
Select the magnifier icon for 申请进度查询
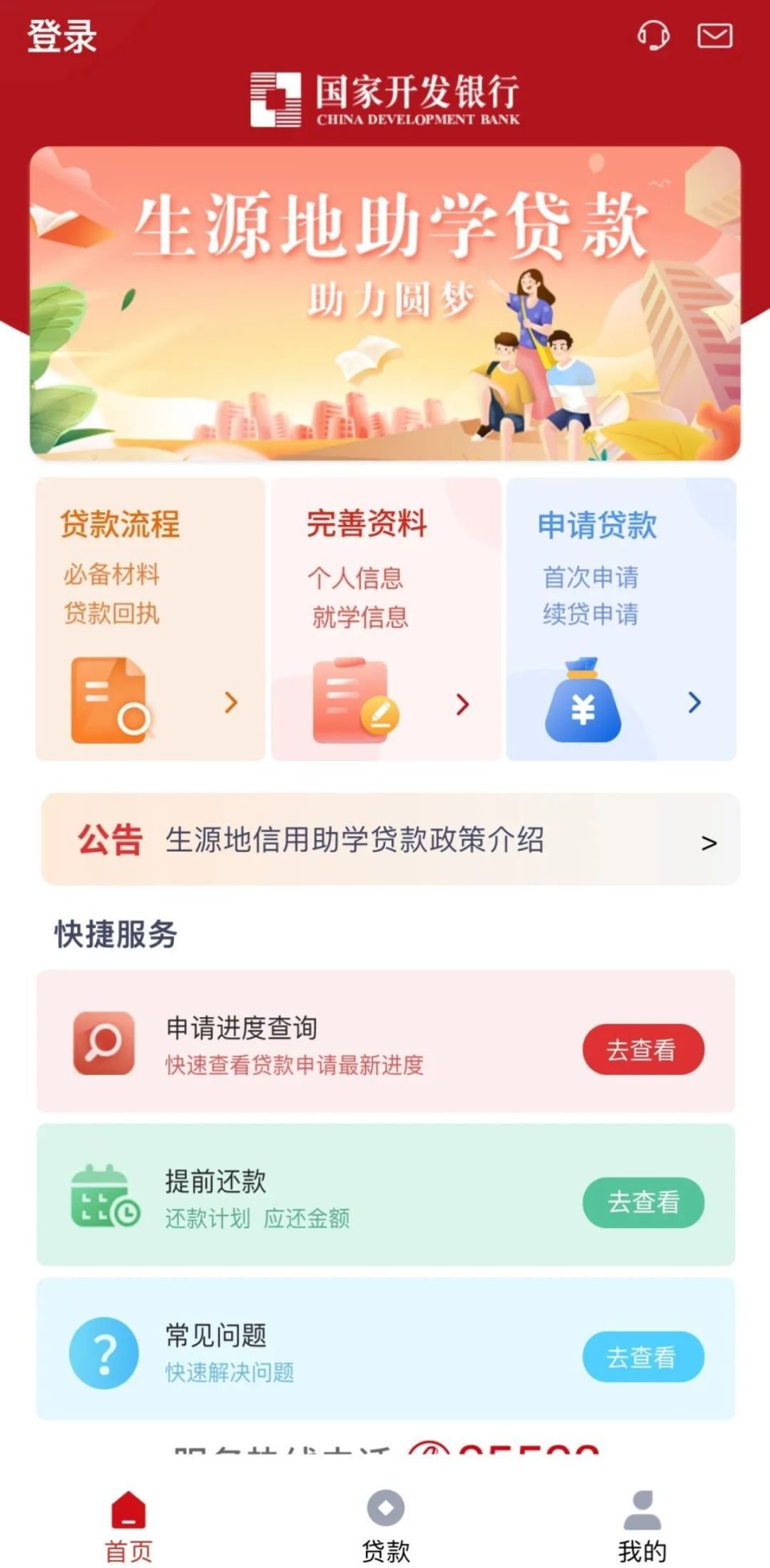[102, 1048]
